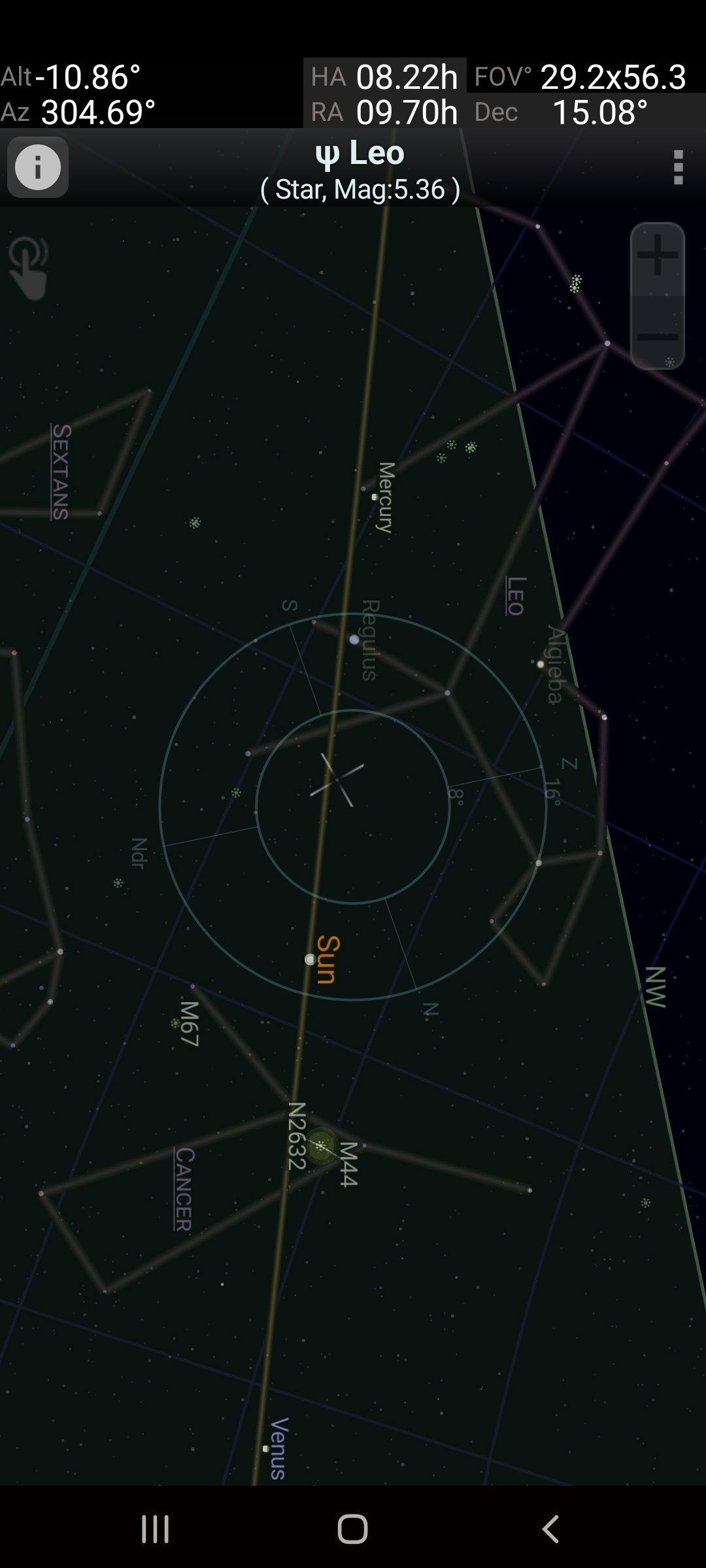Zoom in with the plus button

click(657, 256)
